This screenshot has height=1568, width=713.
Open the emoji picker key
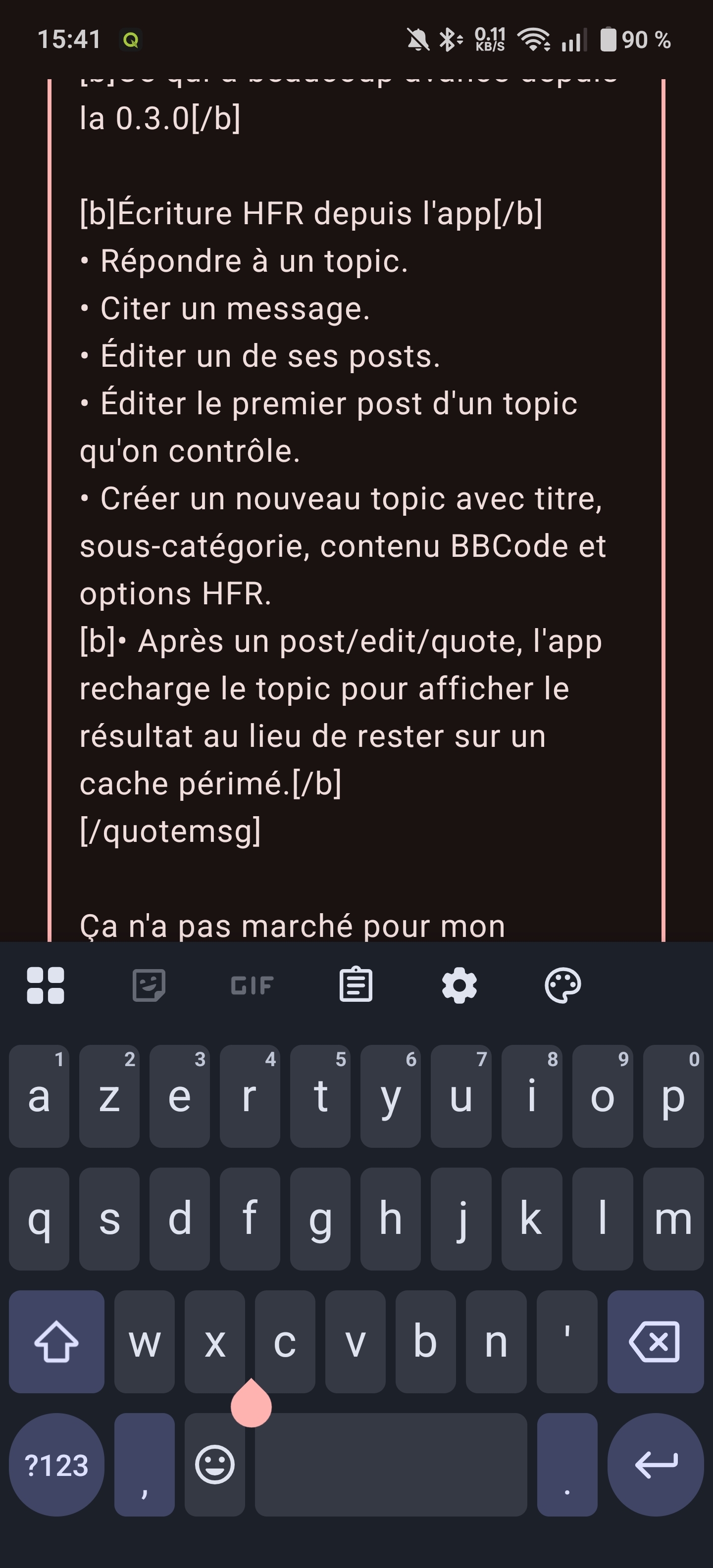[215, 1465]
